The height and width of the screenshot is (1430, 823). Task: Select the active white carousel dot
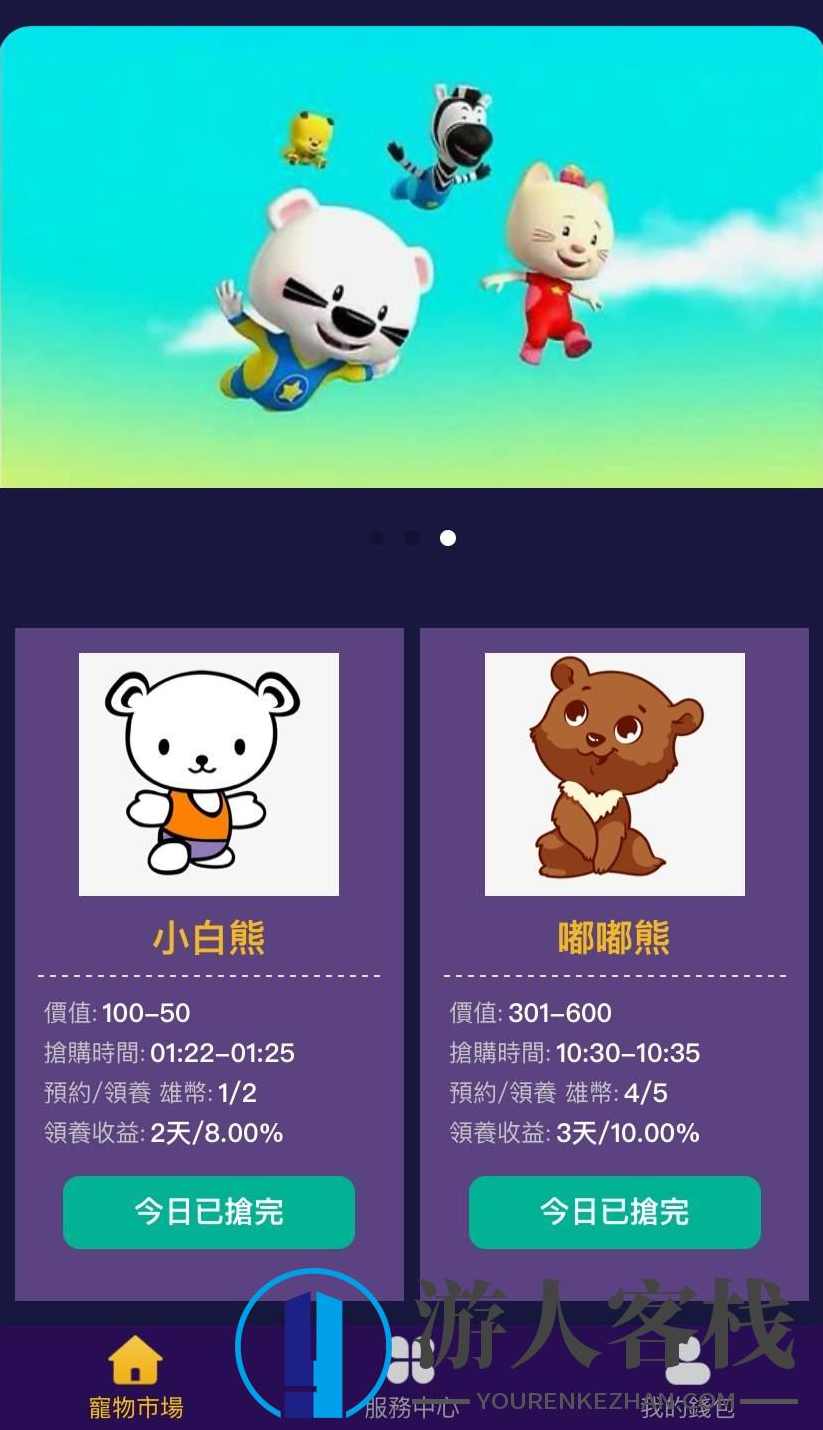tap(447, 538)
